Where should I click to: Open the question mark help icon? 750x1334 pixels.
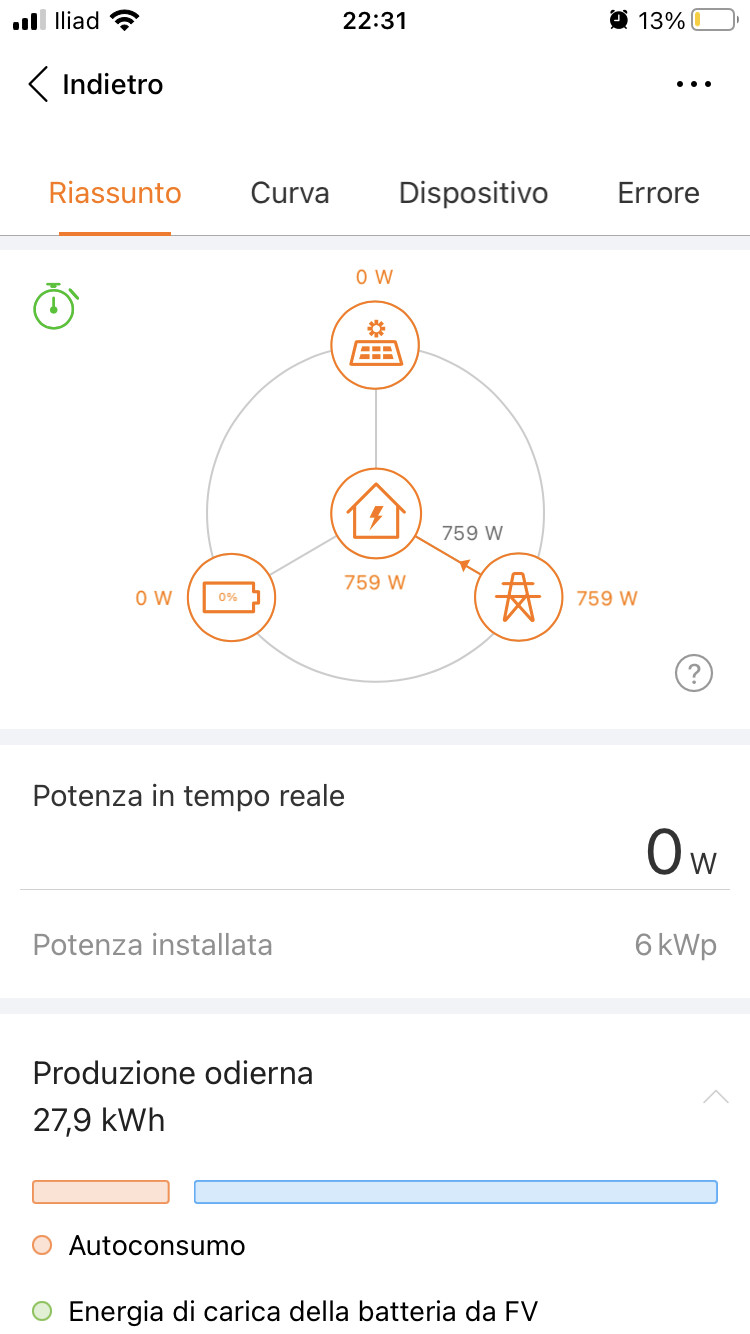694,674
